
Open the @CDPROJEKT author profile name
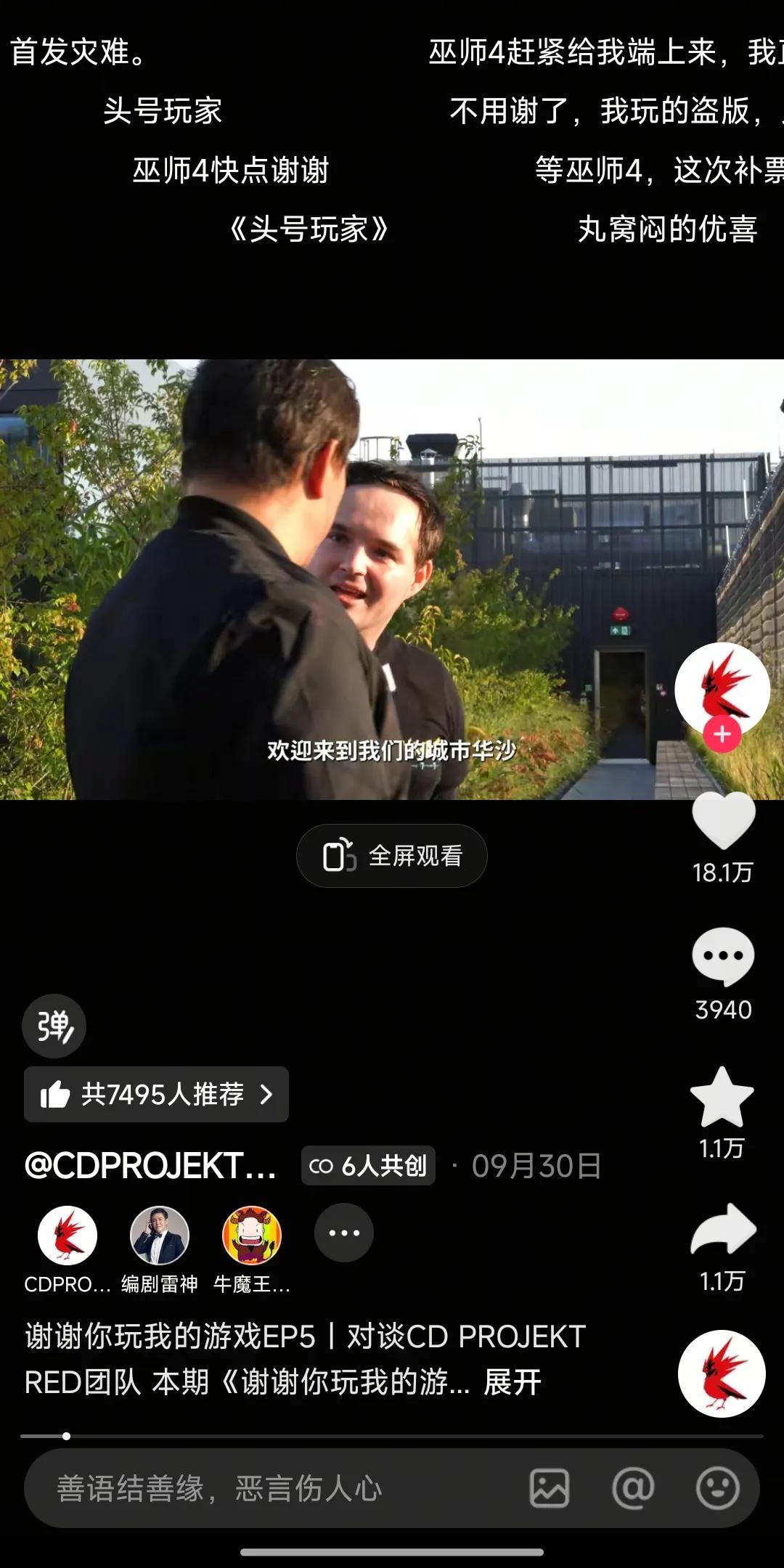pyautogui.click(x=150, y=1166)
